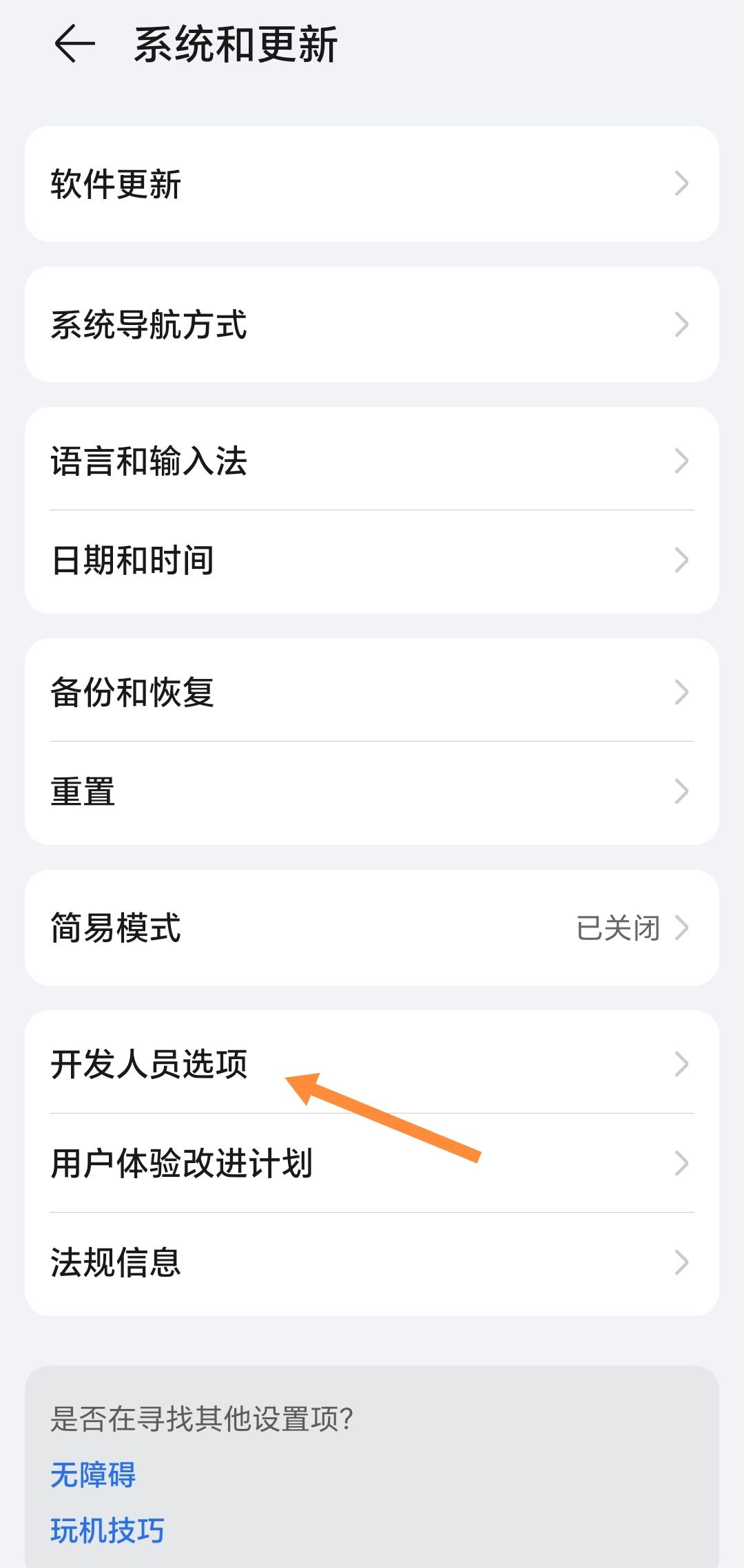Open 用户体验改进计划

pyautogui.click(x=372, y=1163)
